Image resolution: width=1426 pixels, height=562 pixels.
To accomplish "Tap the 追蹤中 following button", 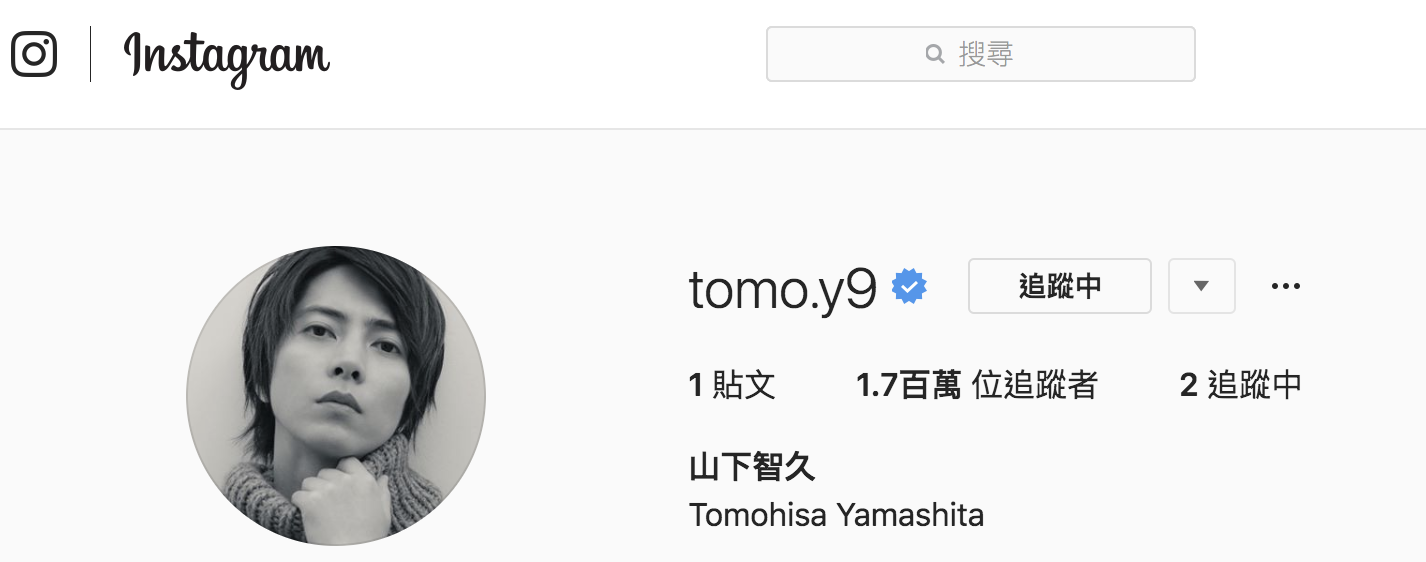I will 1059,286.
